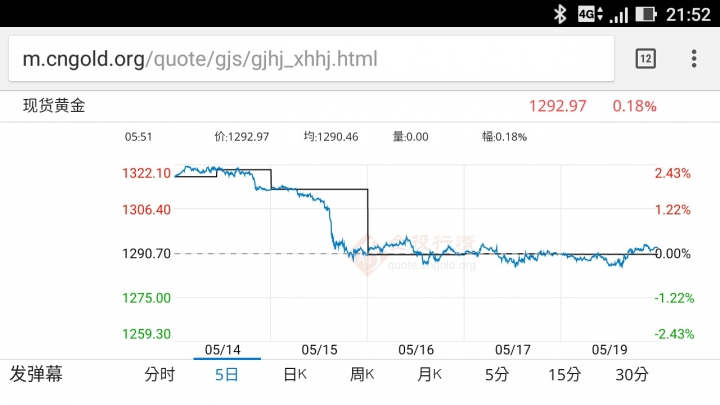Show the 周K weekly chart
Viewport: 720px width, 405px height.
click(361, 375)
